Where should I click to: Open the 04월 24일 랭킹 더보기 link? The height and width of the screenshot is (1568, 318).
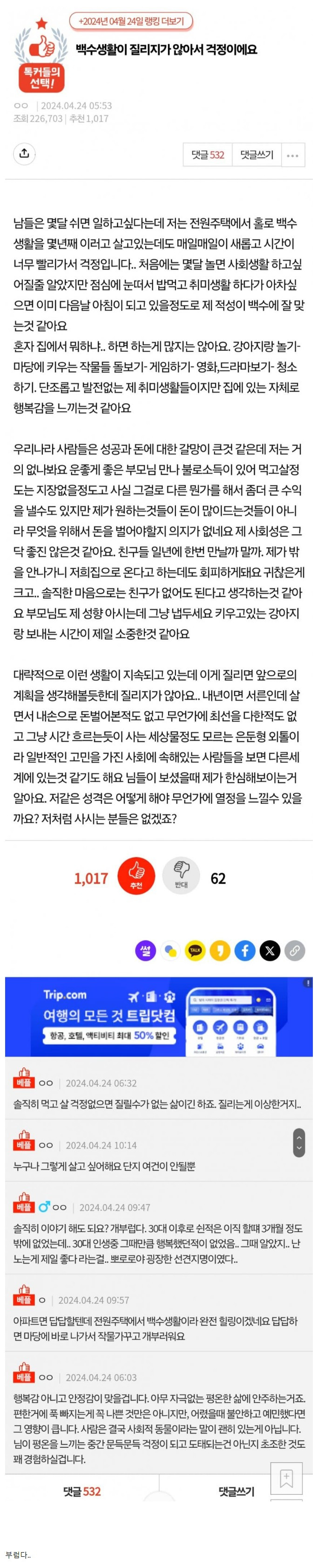pyautogui.click(x=131, y=21)
